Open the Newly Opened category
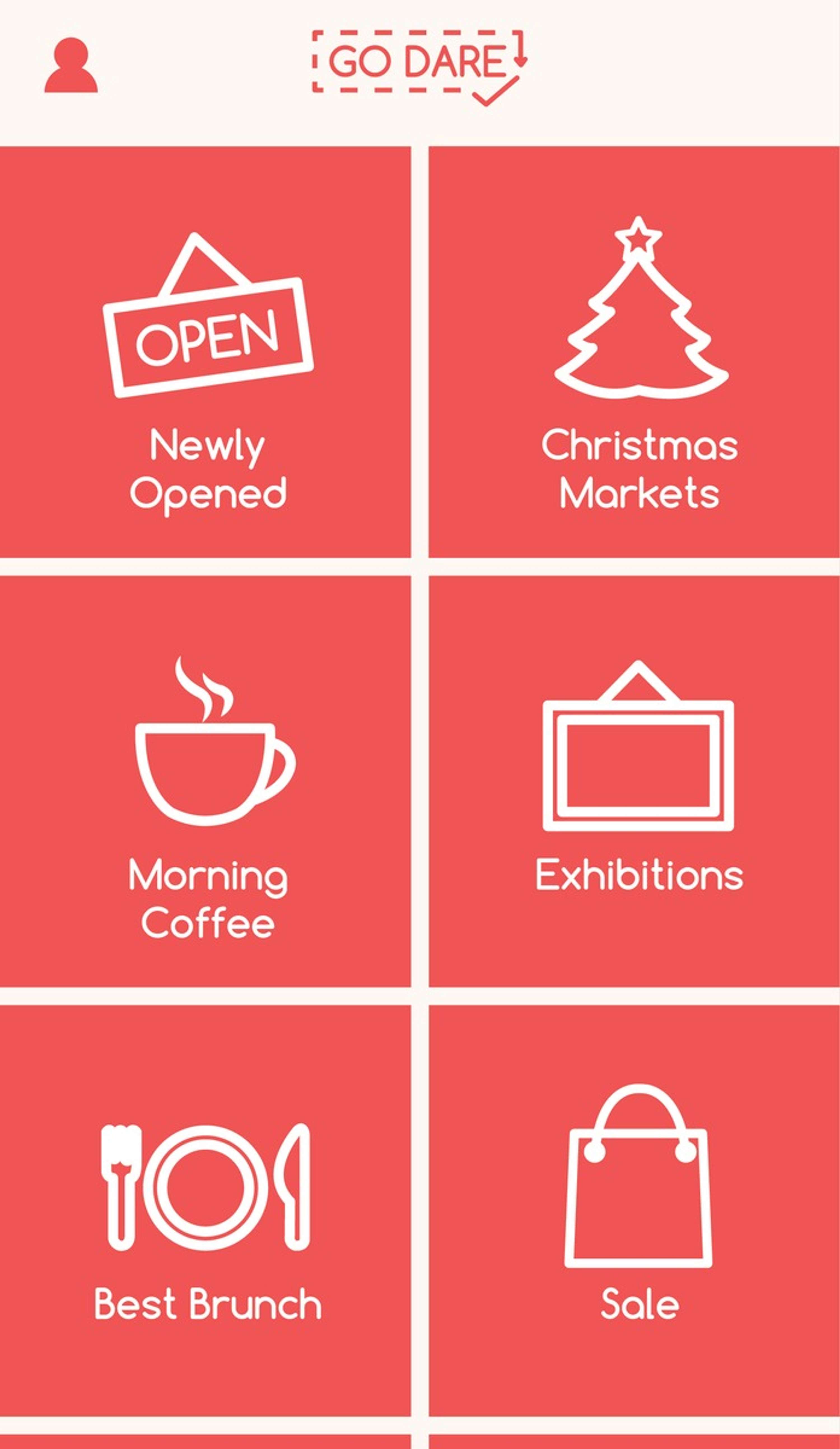Image resolution: width=840 pixels, height=1449 pixels. (205, 352)
